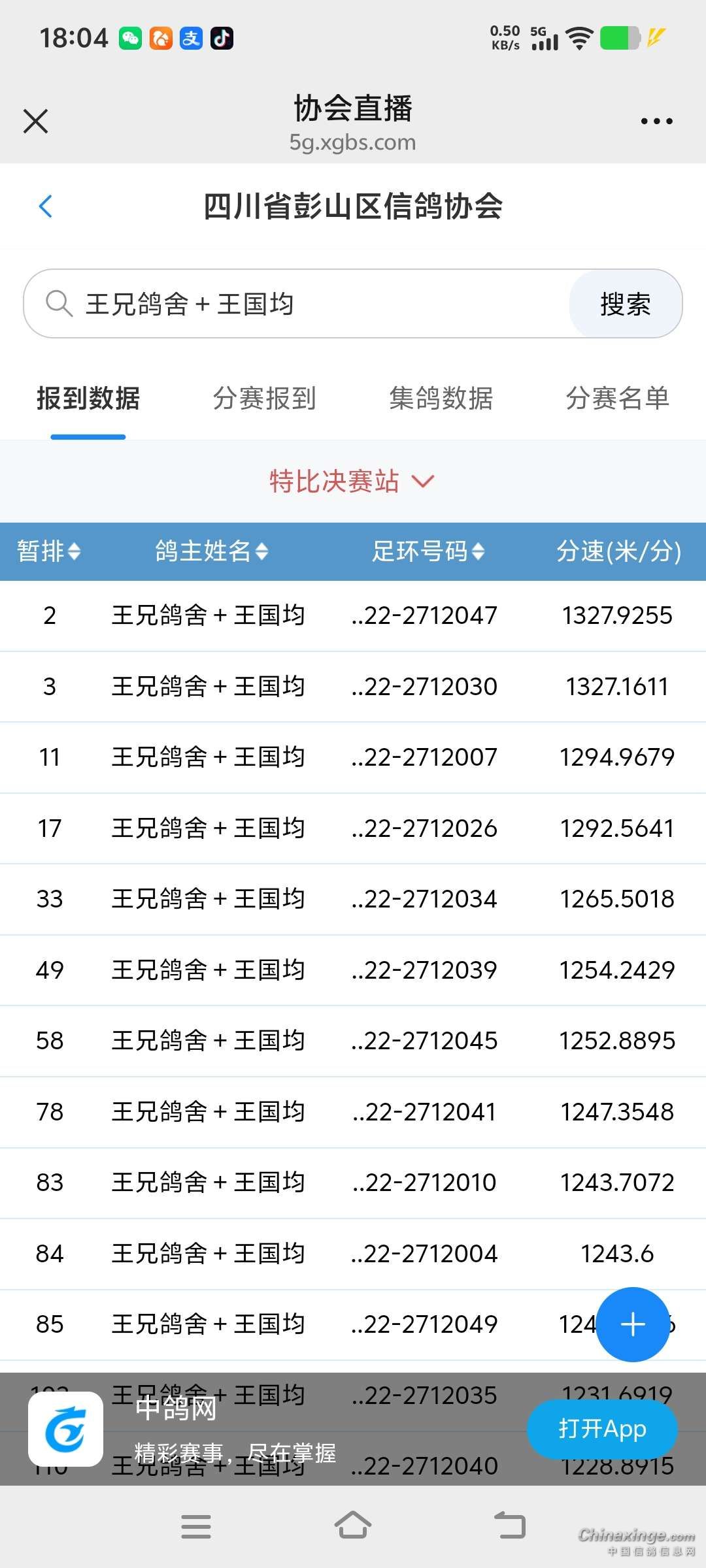Tap the 搜索 button

625,304
